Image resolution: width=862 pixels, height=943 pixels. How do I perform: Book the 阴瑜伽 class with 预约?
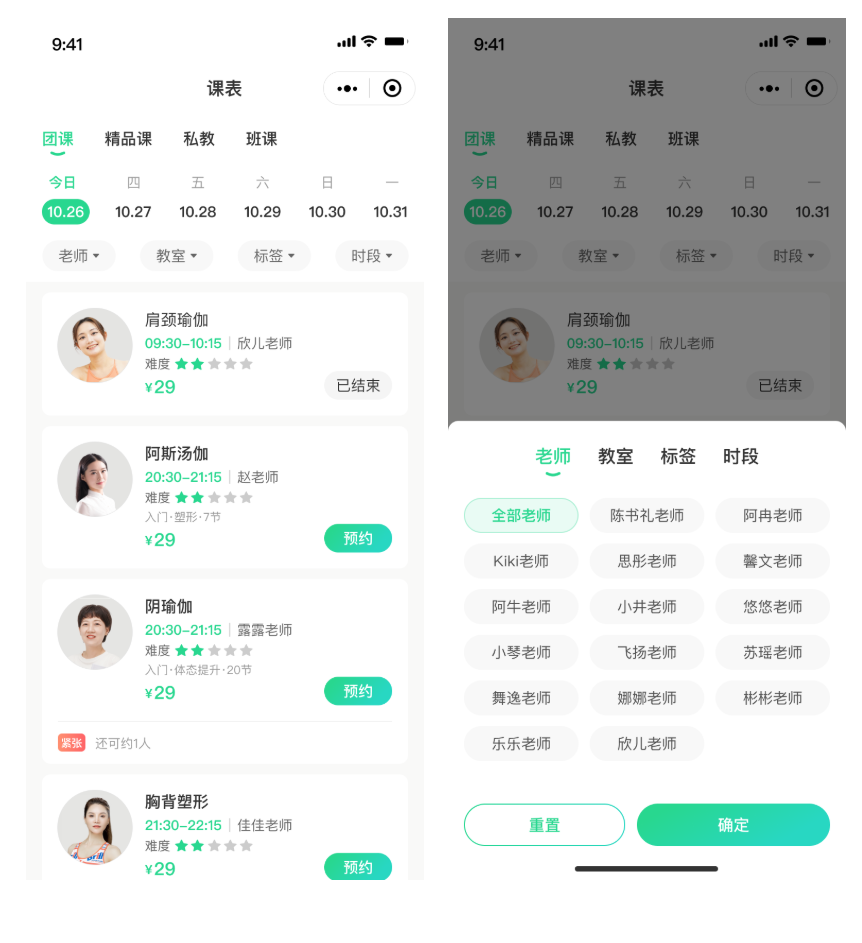357,691
